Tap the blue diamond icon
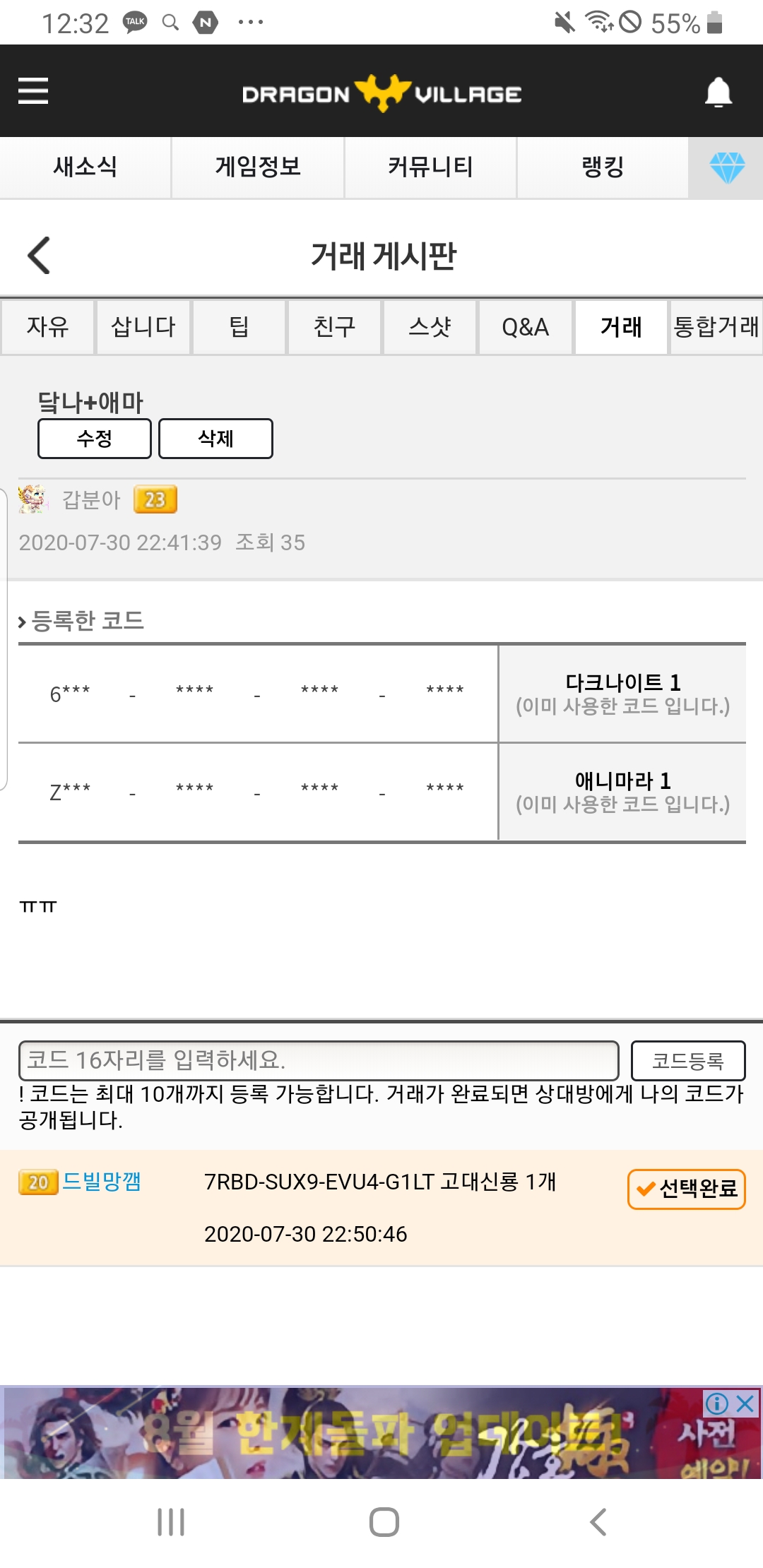This screenshot has width=763, height=1568. (726, 168)
